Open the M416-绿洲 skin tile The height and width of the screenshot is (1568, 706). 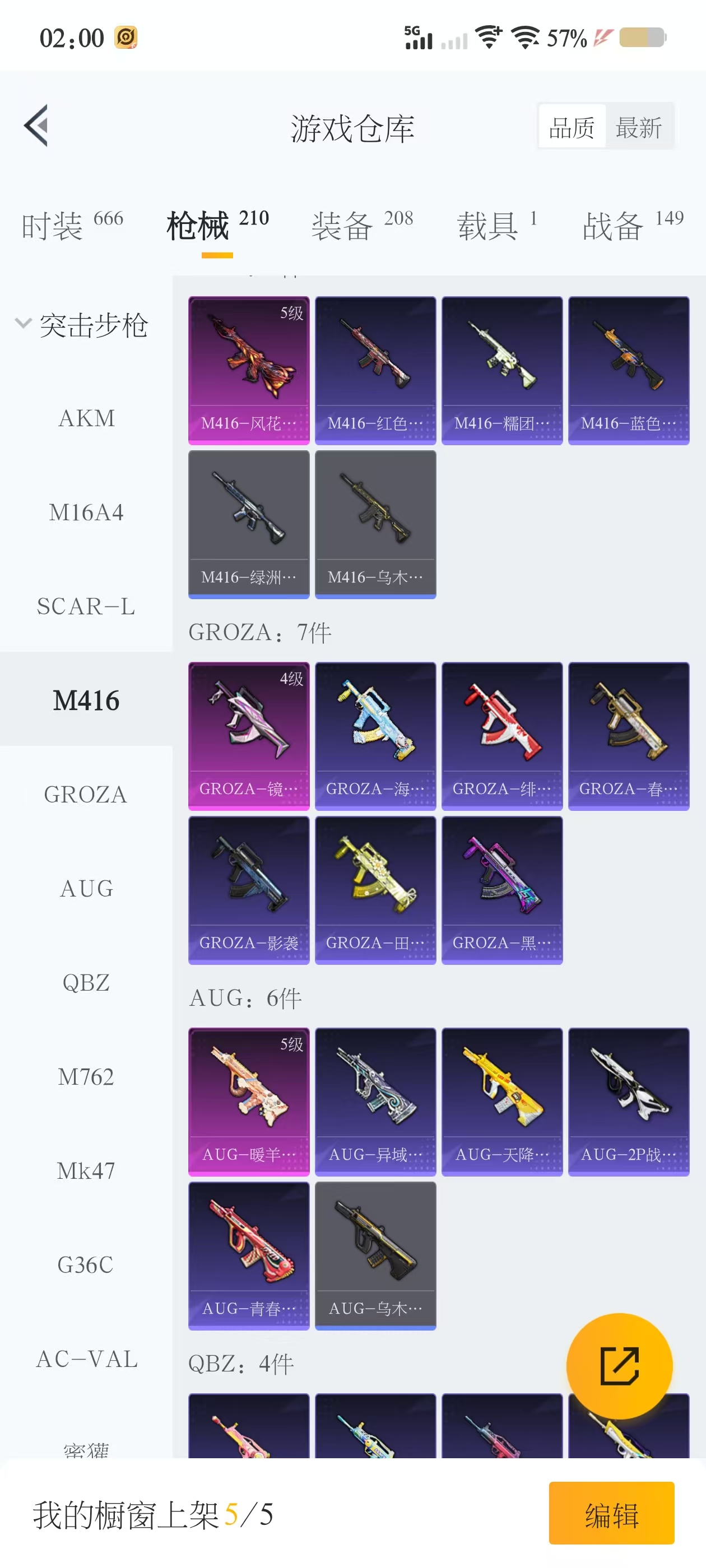tap(249, 524)
